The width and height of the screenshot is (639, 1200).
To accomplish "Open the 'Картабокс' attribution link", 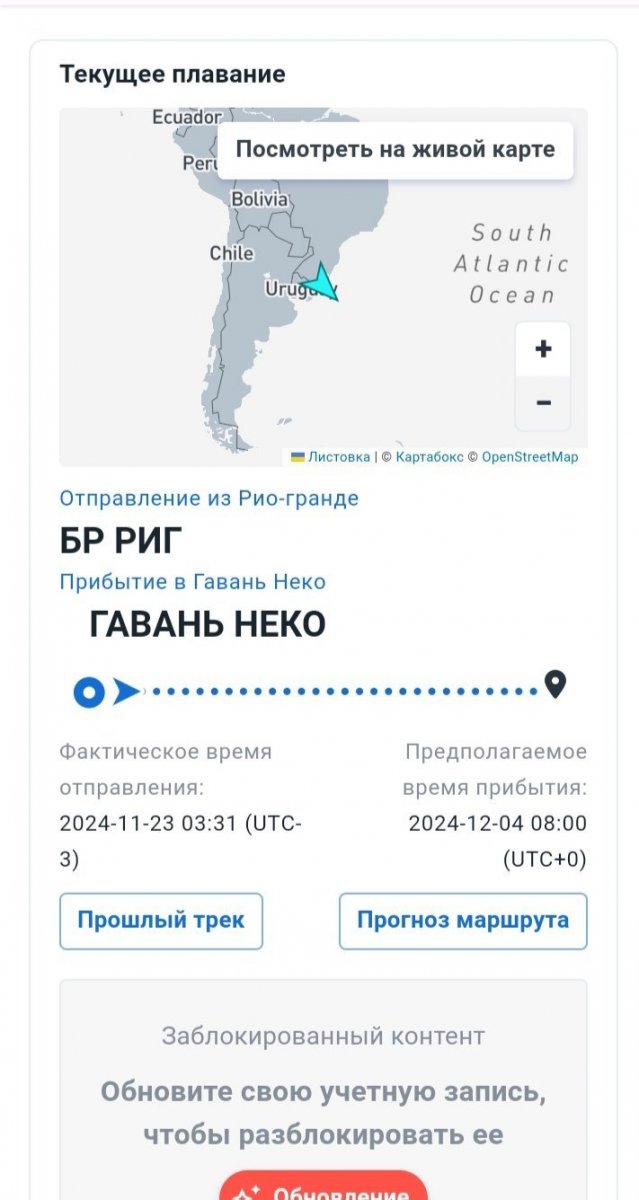I will point(429,457).
